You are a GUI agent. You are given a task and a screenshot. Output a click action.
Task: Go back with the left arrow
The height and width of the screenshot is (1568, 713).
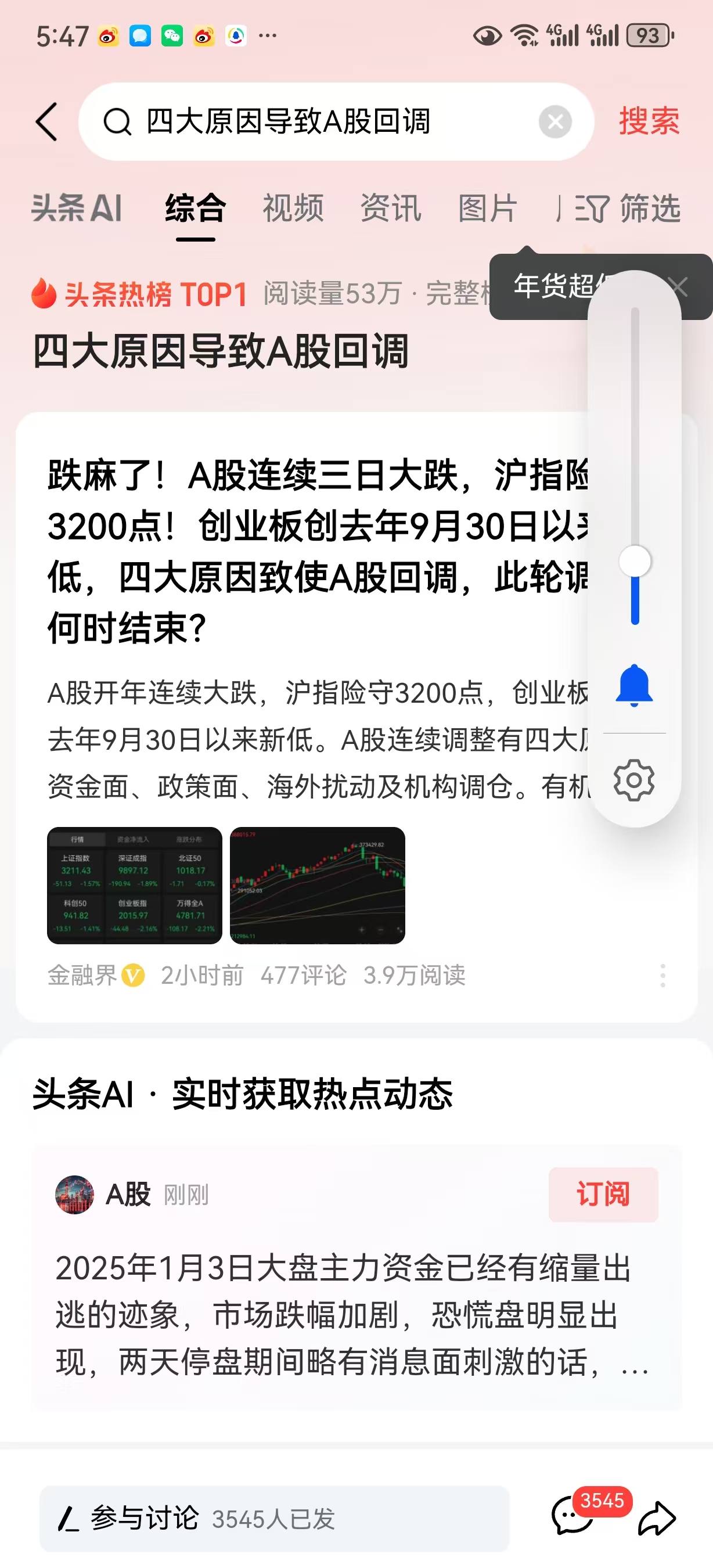[46, 121]
